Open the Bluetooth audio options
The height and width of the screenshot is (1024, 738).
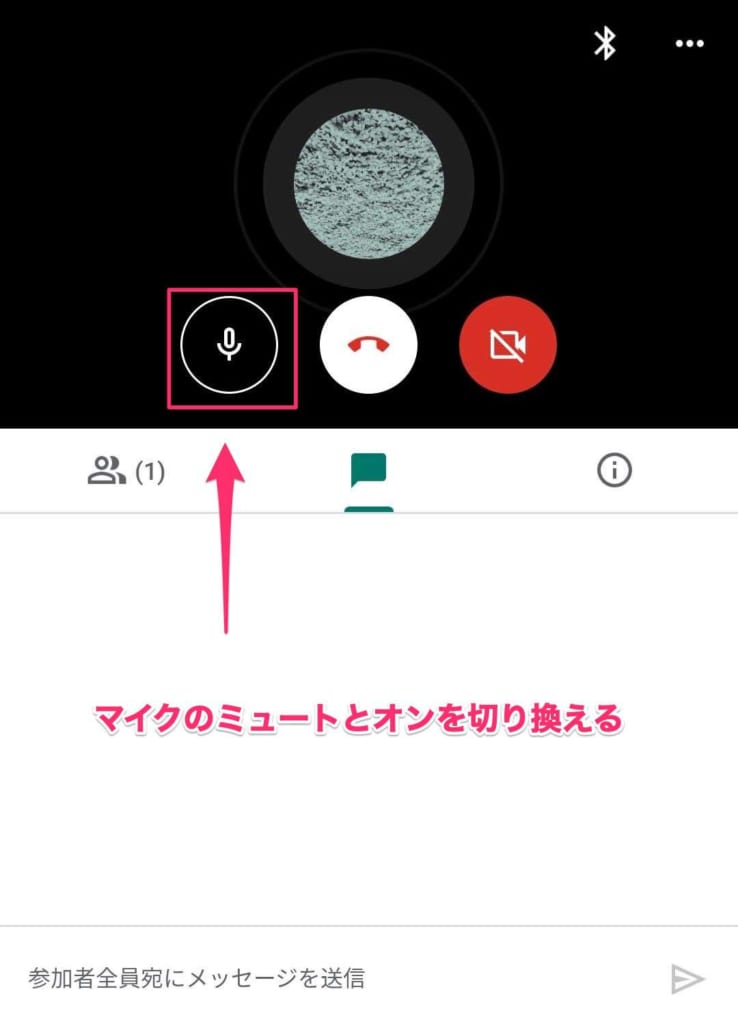(604, 44)
